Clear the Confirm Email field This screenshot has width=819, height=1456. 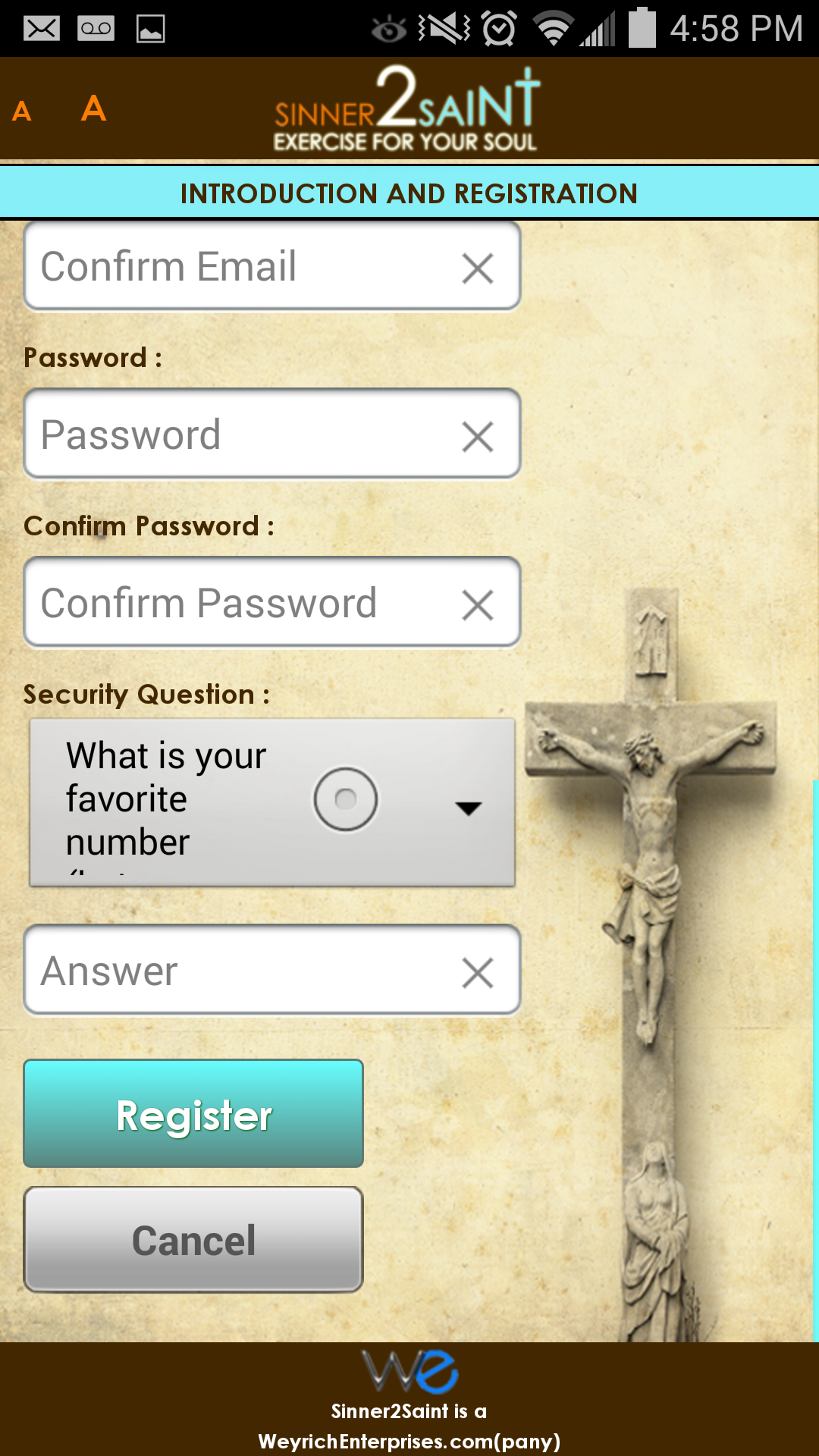[478, 268]
